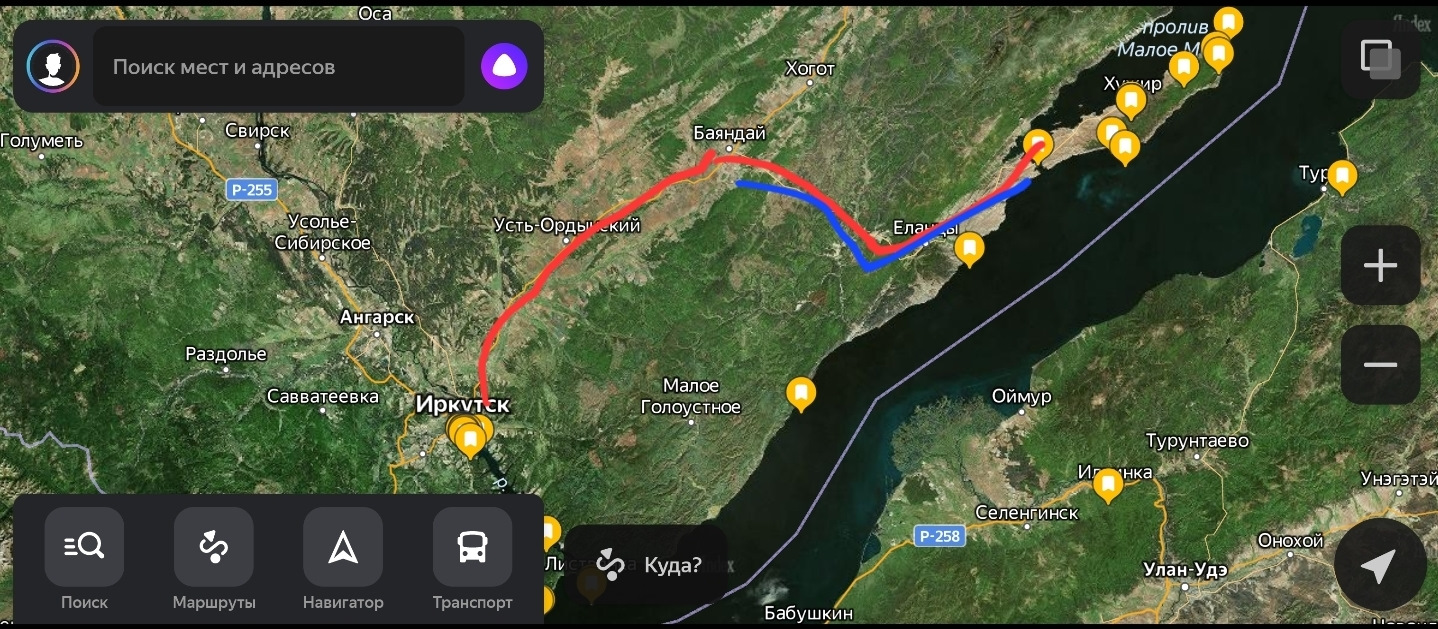
Task: Launch the Alice voice assistant
Action: pyautogui.click(x=504, y=67)
